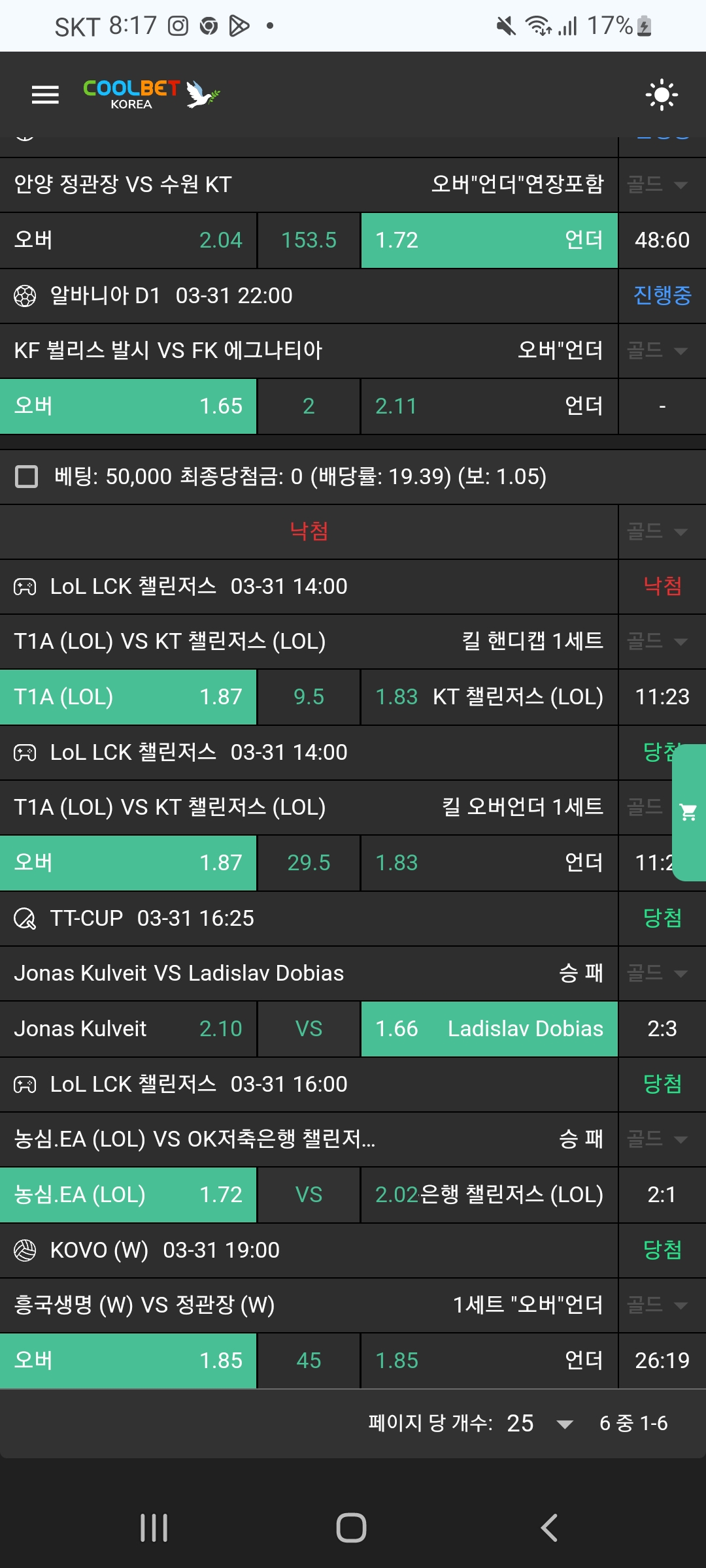Open the hamburger menu
This screenshot has height=1568, width=706.
point(45,95)
